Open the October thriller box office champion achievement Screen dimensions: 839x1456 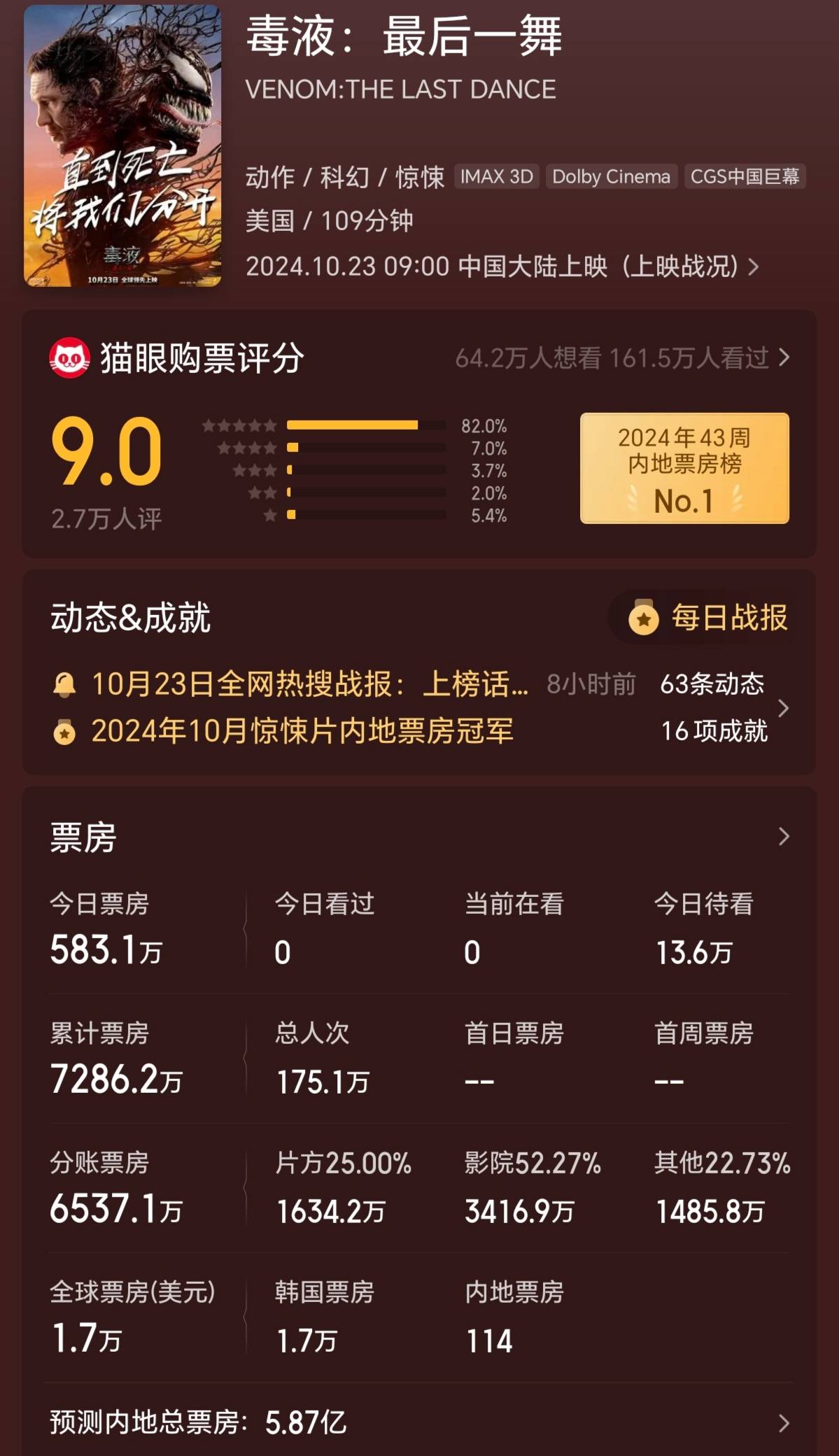pos(302,731)
